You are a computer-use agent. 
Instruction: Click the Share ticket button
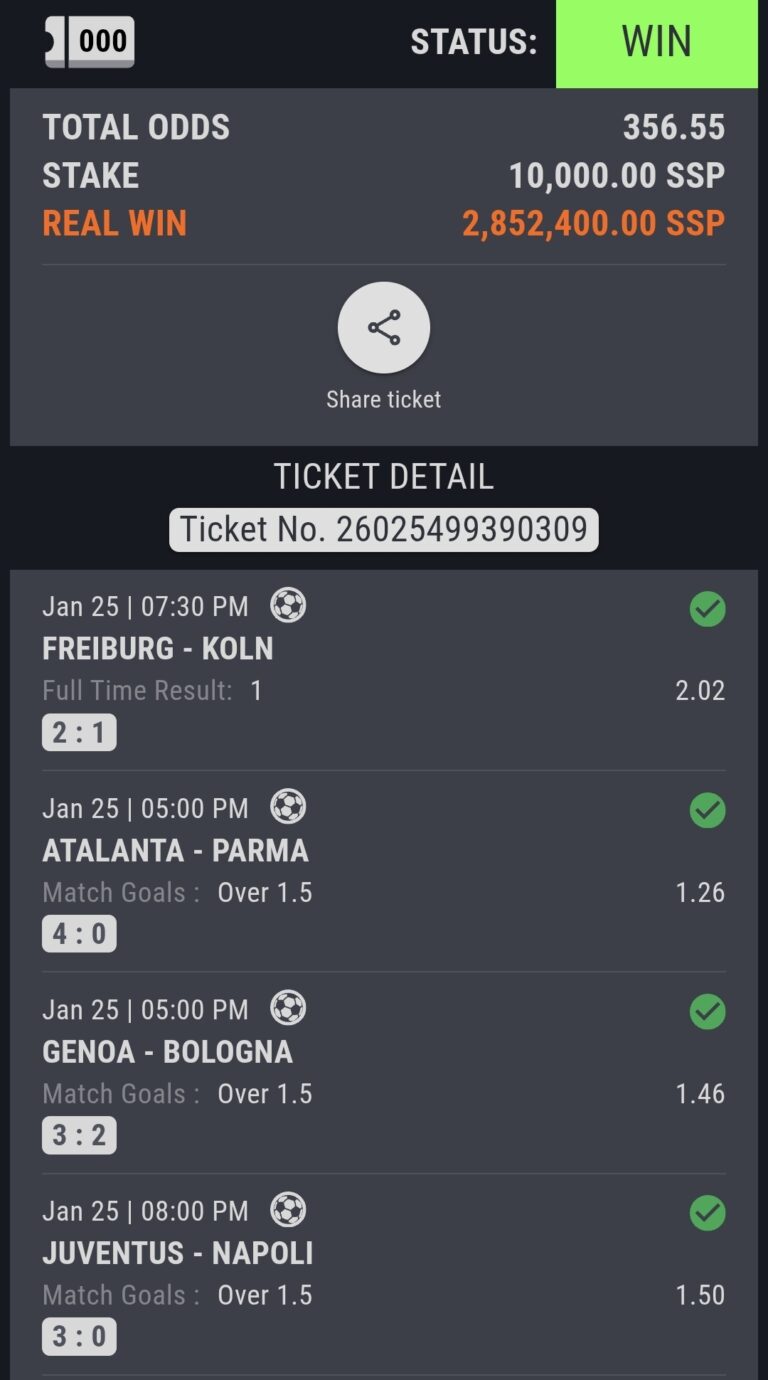(x=384, y=399)
